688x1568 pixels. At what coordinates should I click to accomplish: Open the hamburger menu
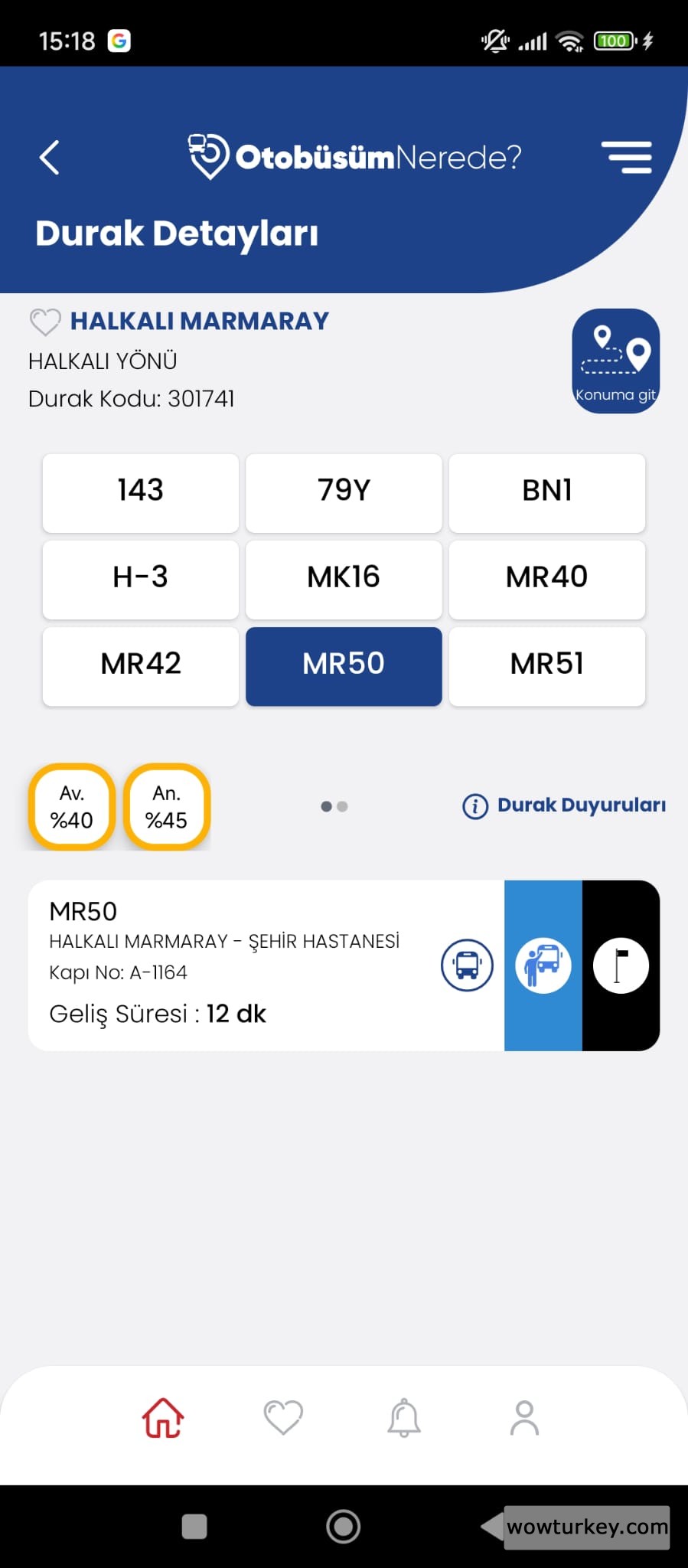[x=626, y=158]
